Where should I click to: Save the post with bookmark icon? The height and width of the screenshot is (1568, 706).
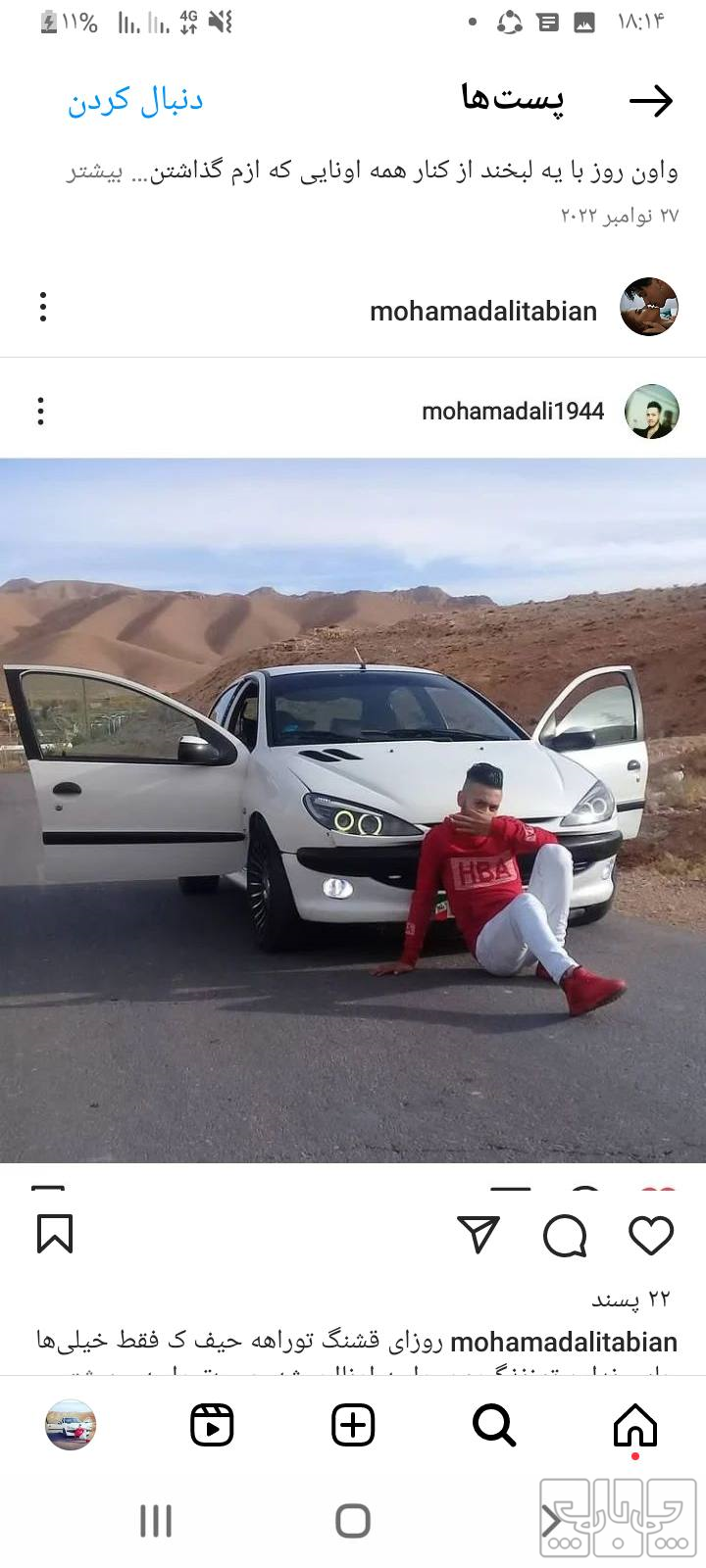[x=55, y=1235]
